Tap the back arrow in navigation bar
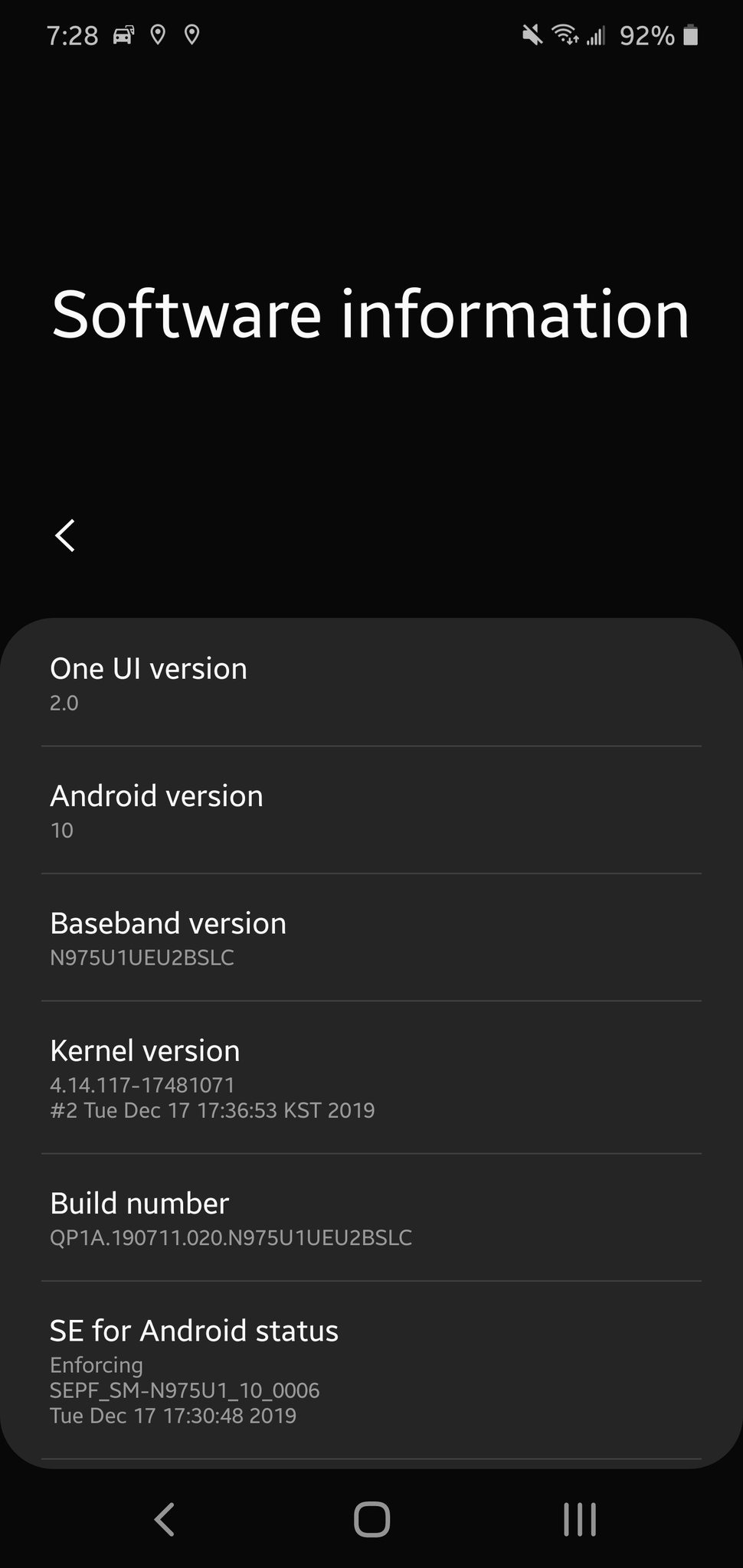The image size is (743, 1568). pyautogui.click(x=165, y=1521)
